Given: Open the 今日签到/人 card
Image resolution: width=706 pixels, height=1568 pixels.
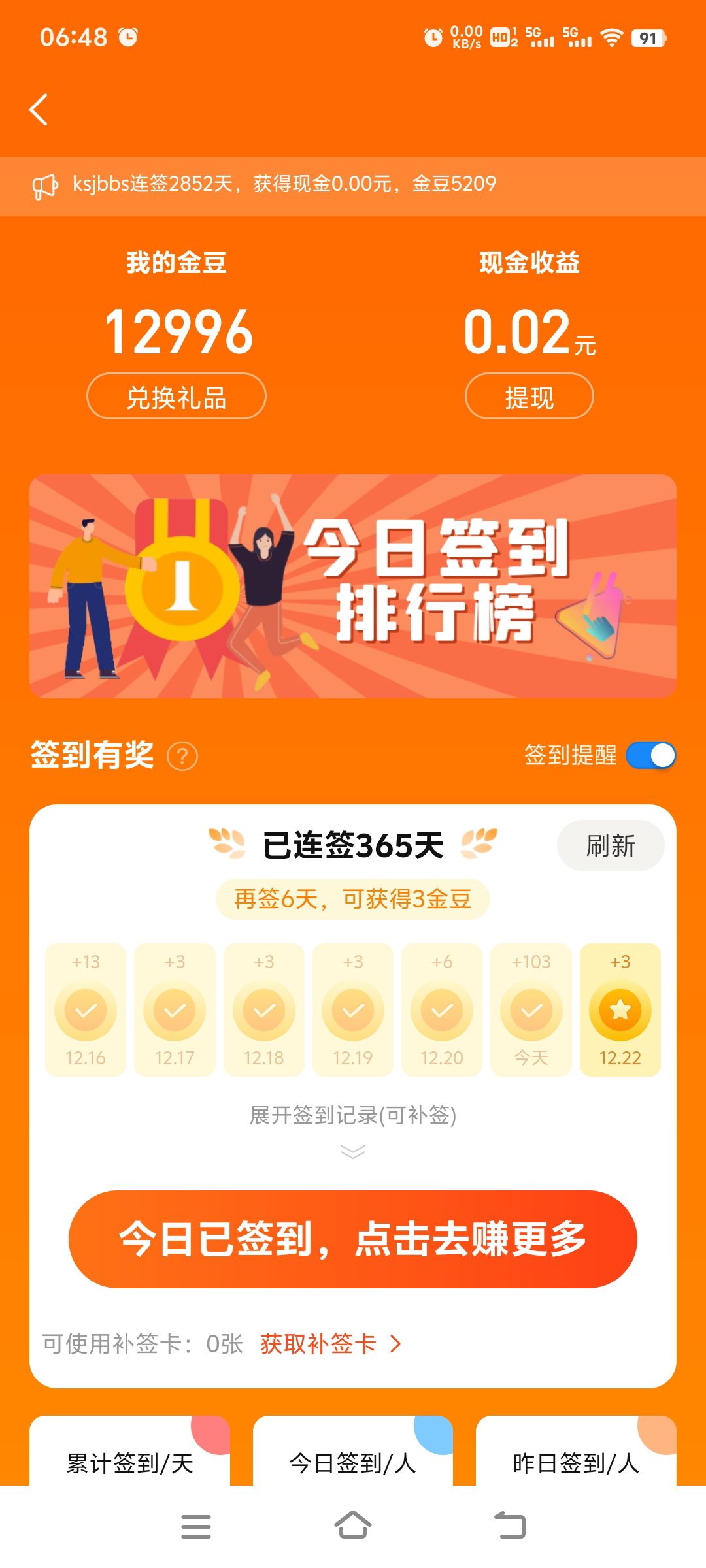Looking at the screenshot, I should pyautogui.click(x=353, y=1458).
